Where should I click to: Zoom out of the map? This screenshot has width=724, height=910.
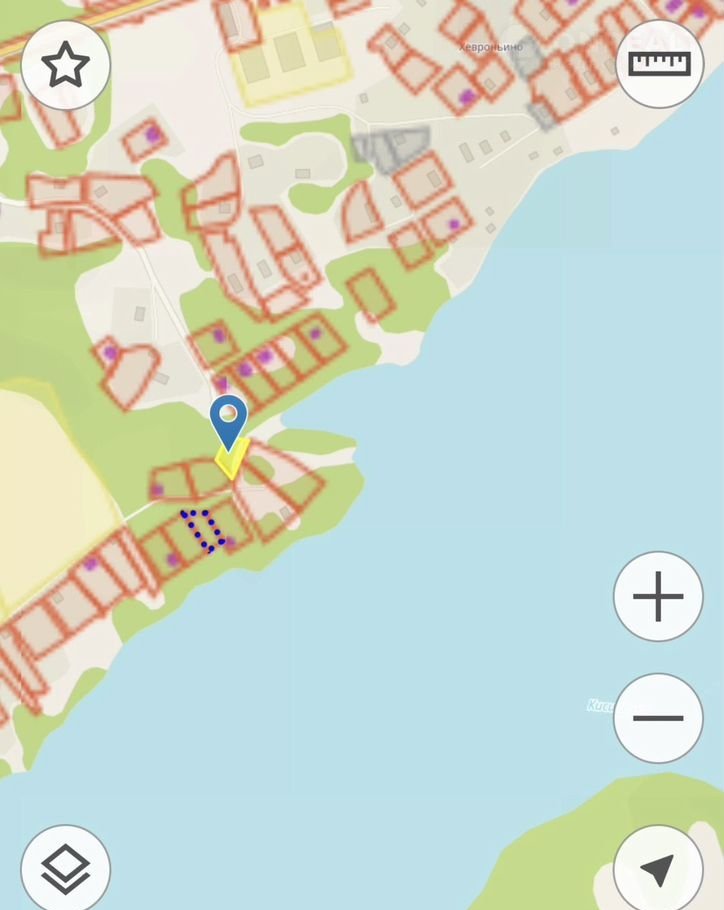tap(658, 718)
